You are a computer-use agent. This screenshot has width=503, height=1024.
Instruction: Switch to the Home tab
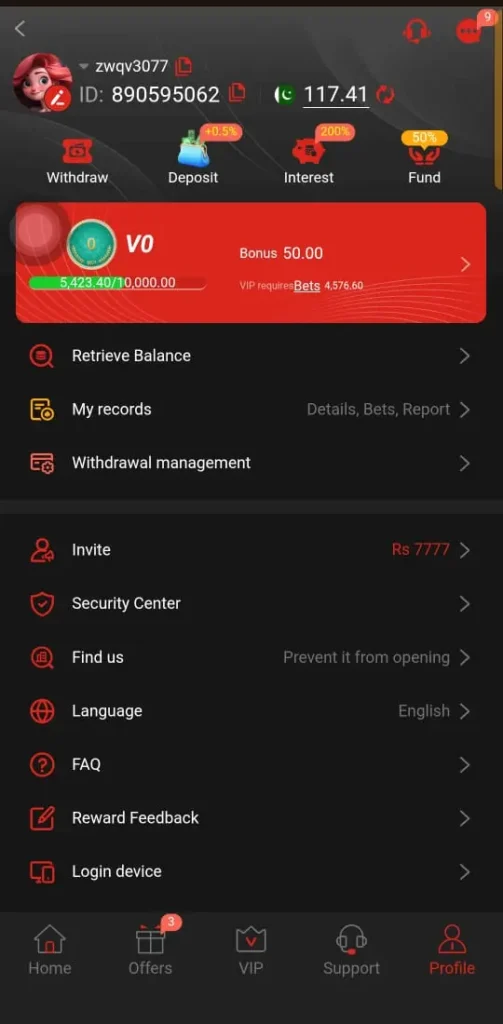(50, 950)
